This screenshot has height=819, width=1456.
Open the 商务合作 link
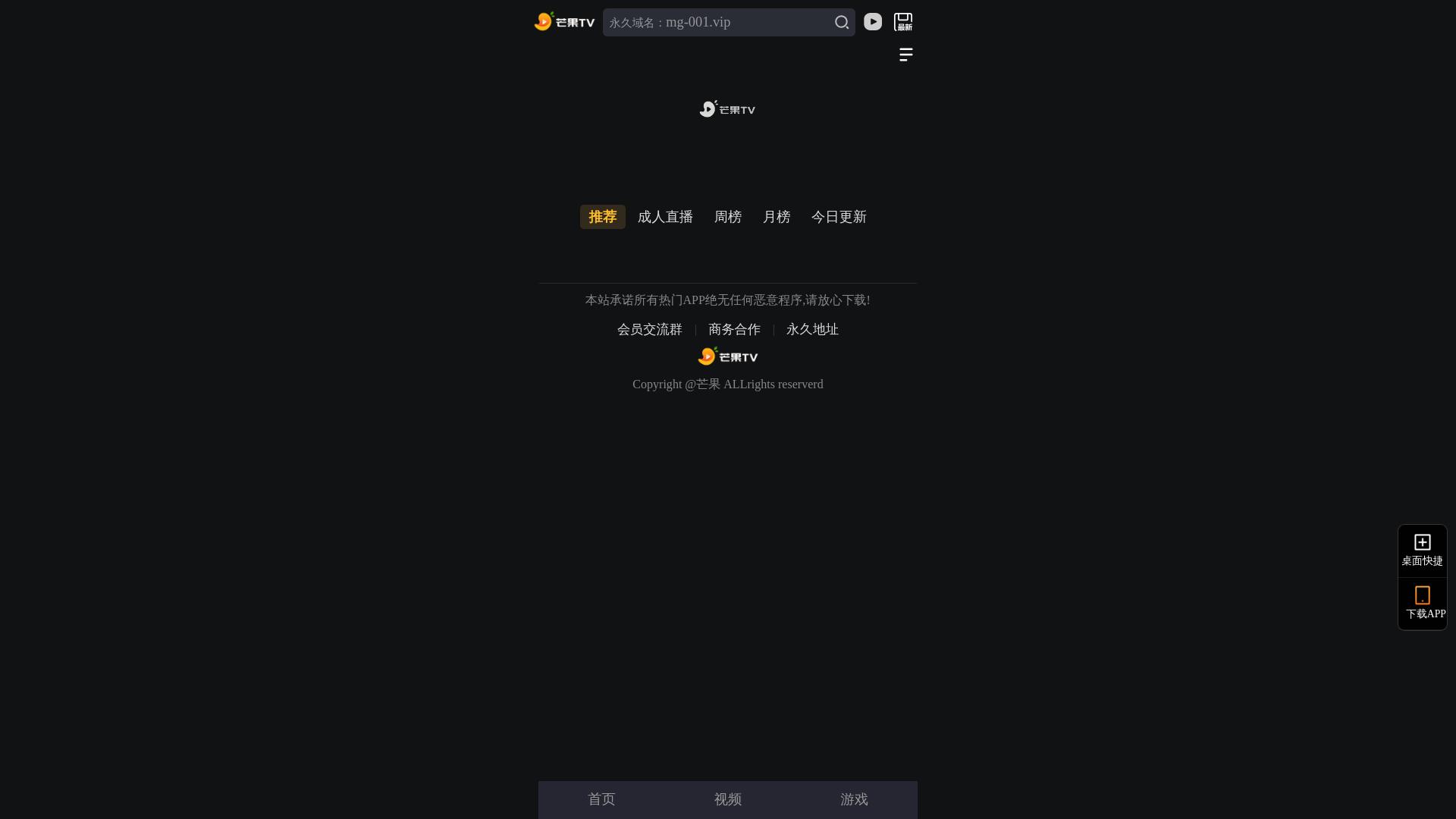[734, 329]
